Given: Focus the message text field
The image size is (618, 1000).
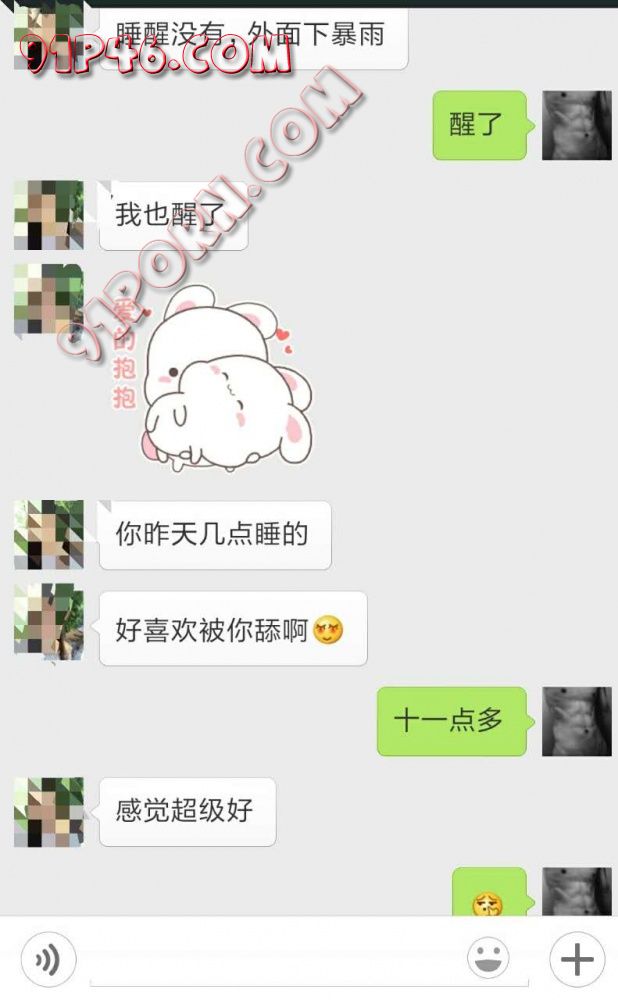Looking at the screenshot, I should coord(272,958).
